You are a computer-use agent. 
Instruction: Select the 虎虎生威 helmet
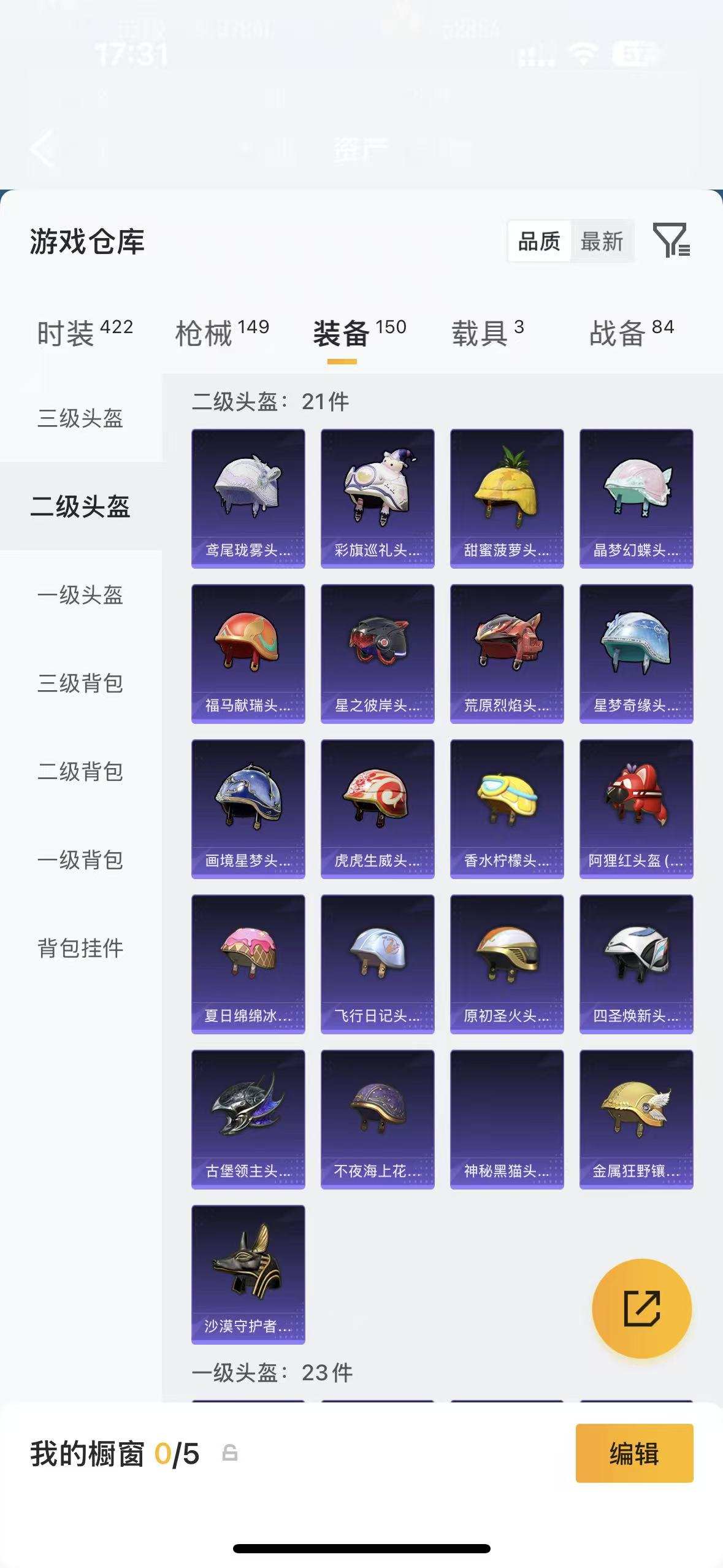pyautogui.click(x=377, y=809)
